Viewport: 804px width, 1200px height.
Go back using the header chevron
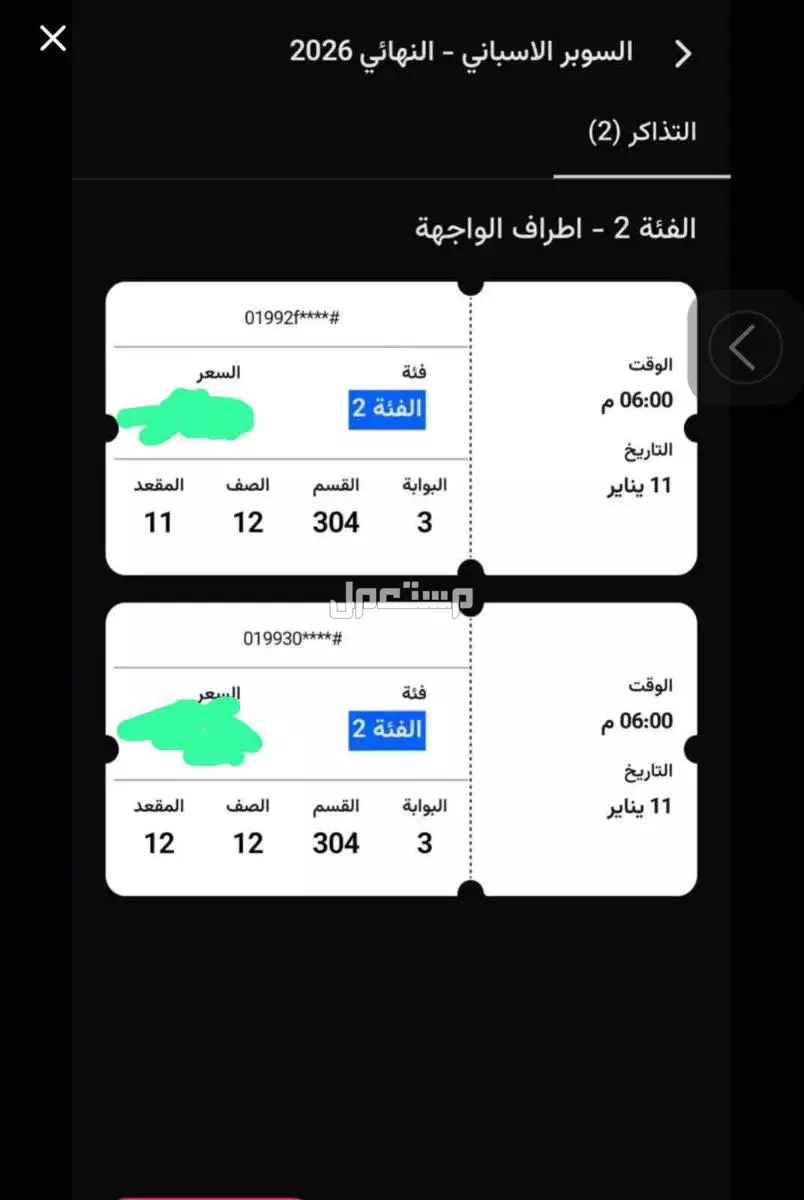coord(683,54)
